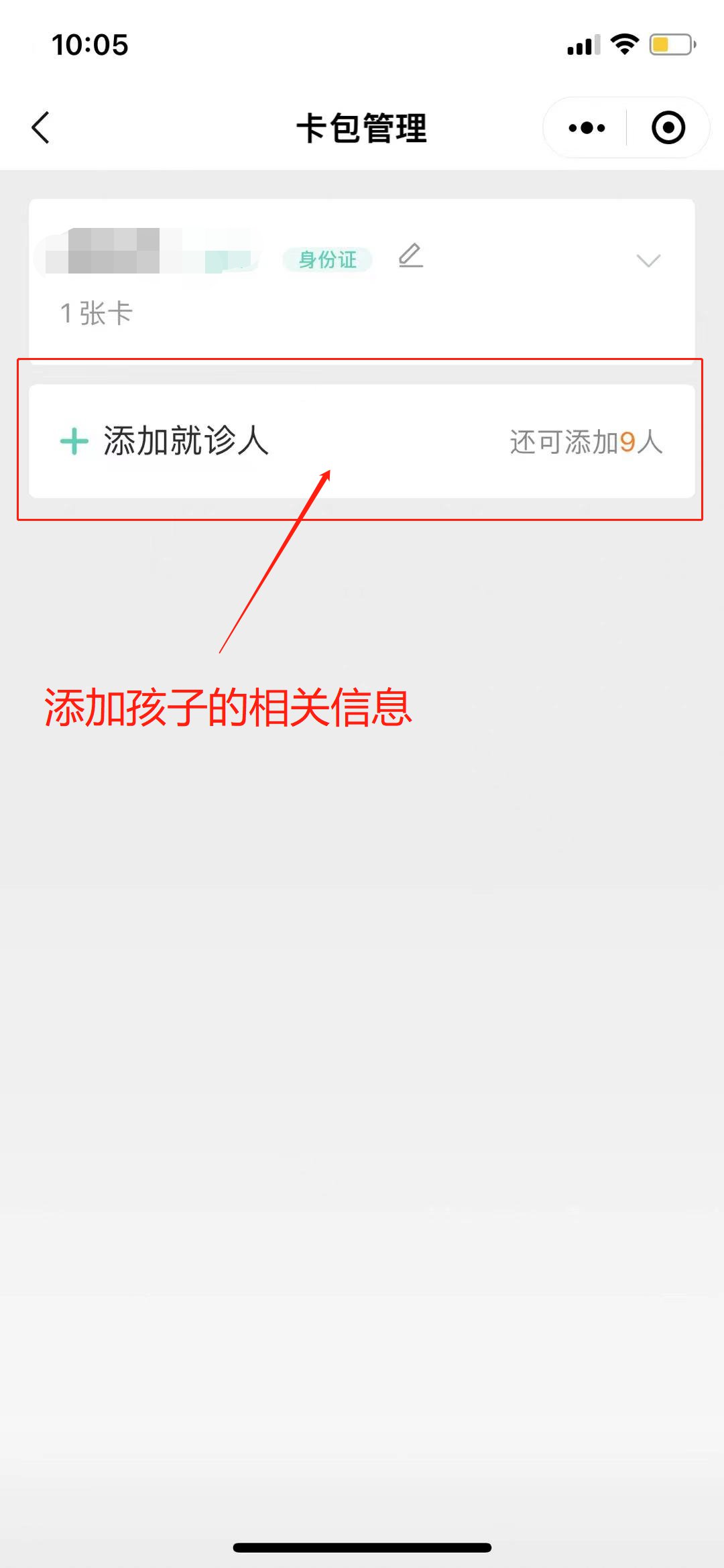
Task: Tap 添加就诊人 to add a patient
Action: [185, 441]
